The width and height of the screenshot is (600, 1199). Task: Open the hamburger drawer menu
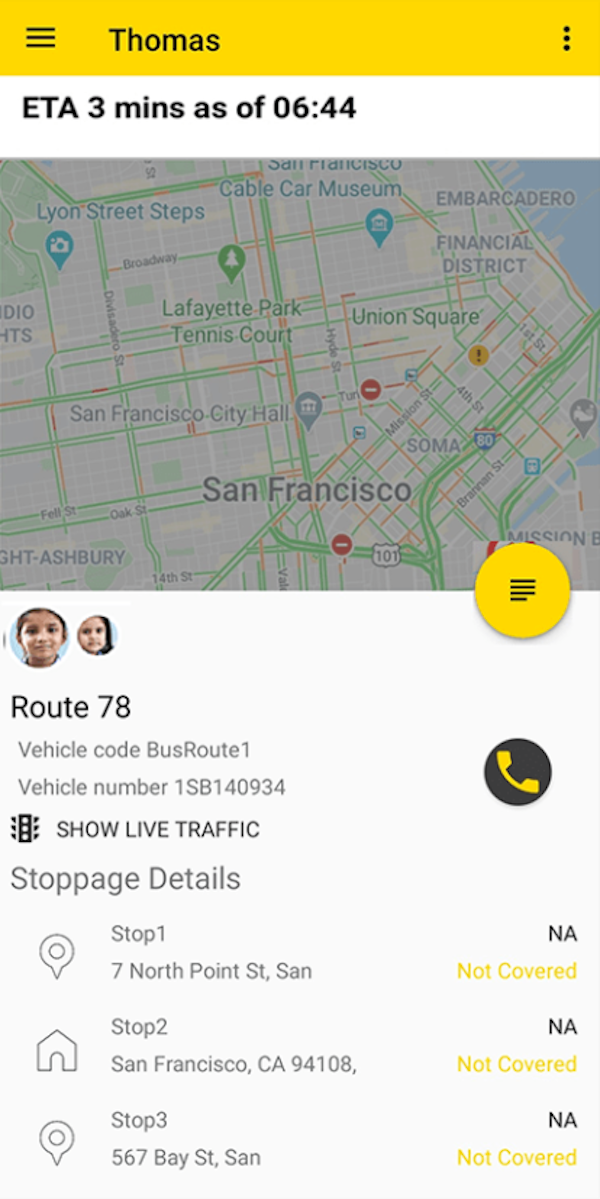tap(41, 38)
